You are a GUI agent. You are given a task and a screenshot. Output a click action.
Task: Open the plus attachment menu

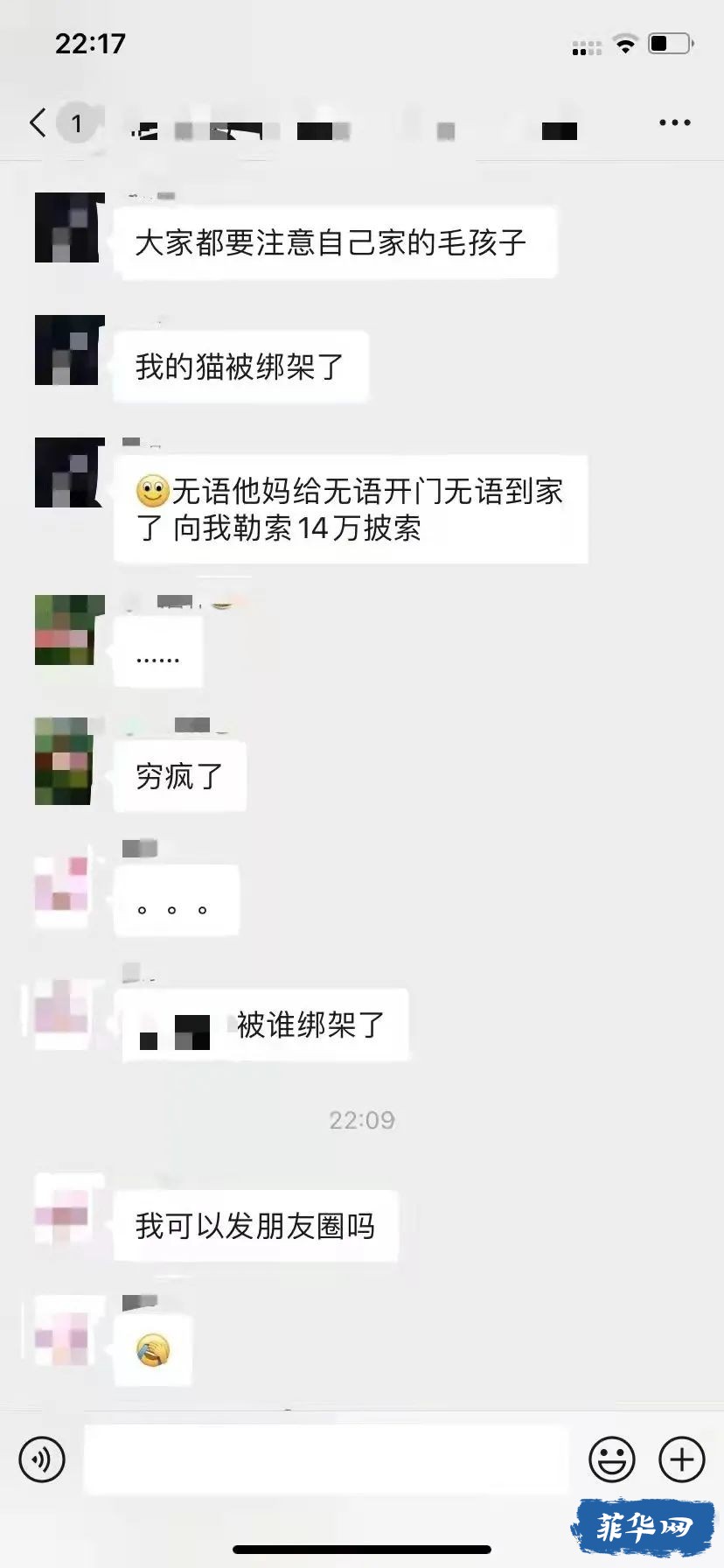[x=682, y=1459]
